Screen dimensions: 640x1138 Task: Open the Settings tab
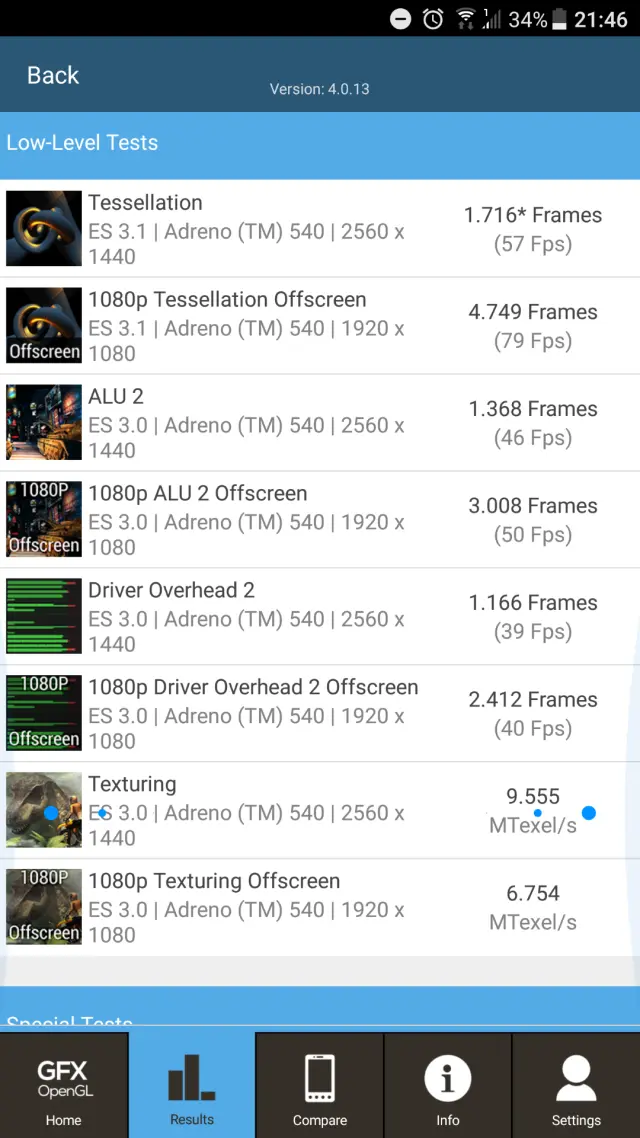[576, 1086]
